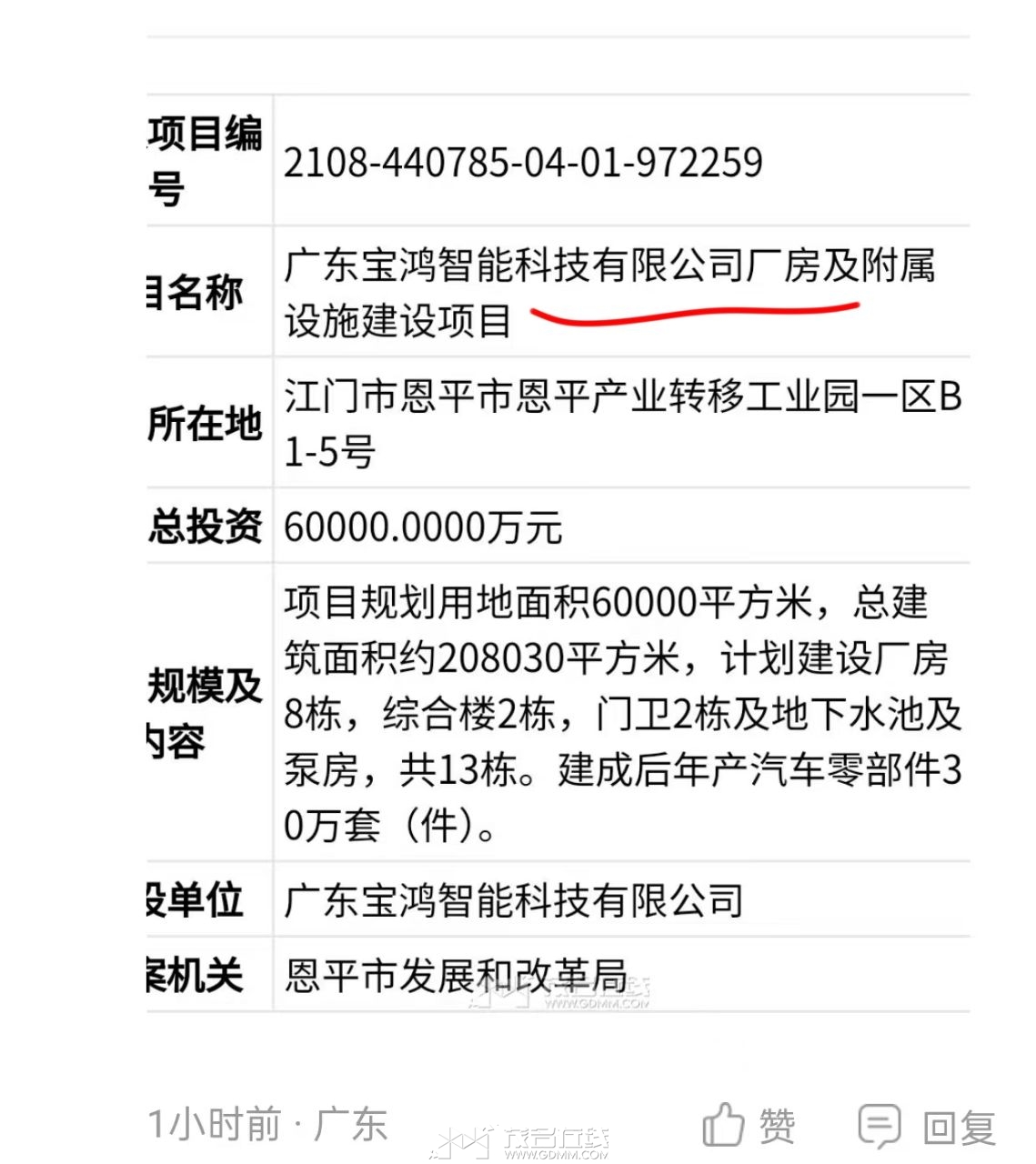Like this post with 赞

[749, 1127]
